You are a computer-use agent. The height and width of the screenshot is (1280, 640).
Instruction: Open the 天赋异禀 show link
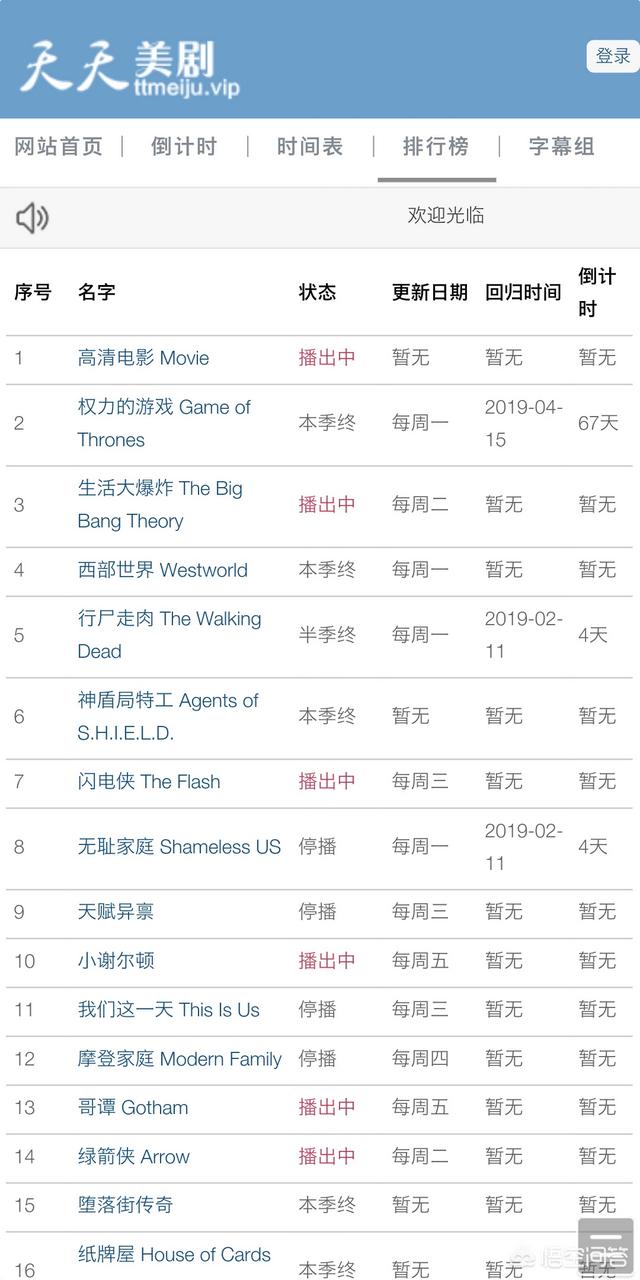pos(116,912)
